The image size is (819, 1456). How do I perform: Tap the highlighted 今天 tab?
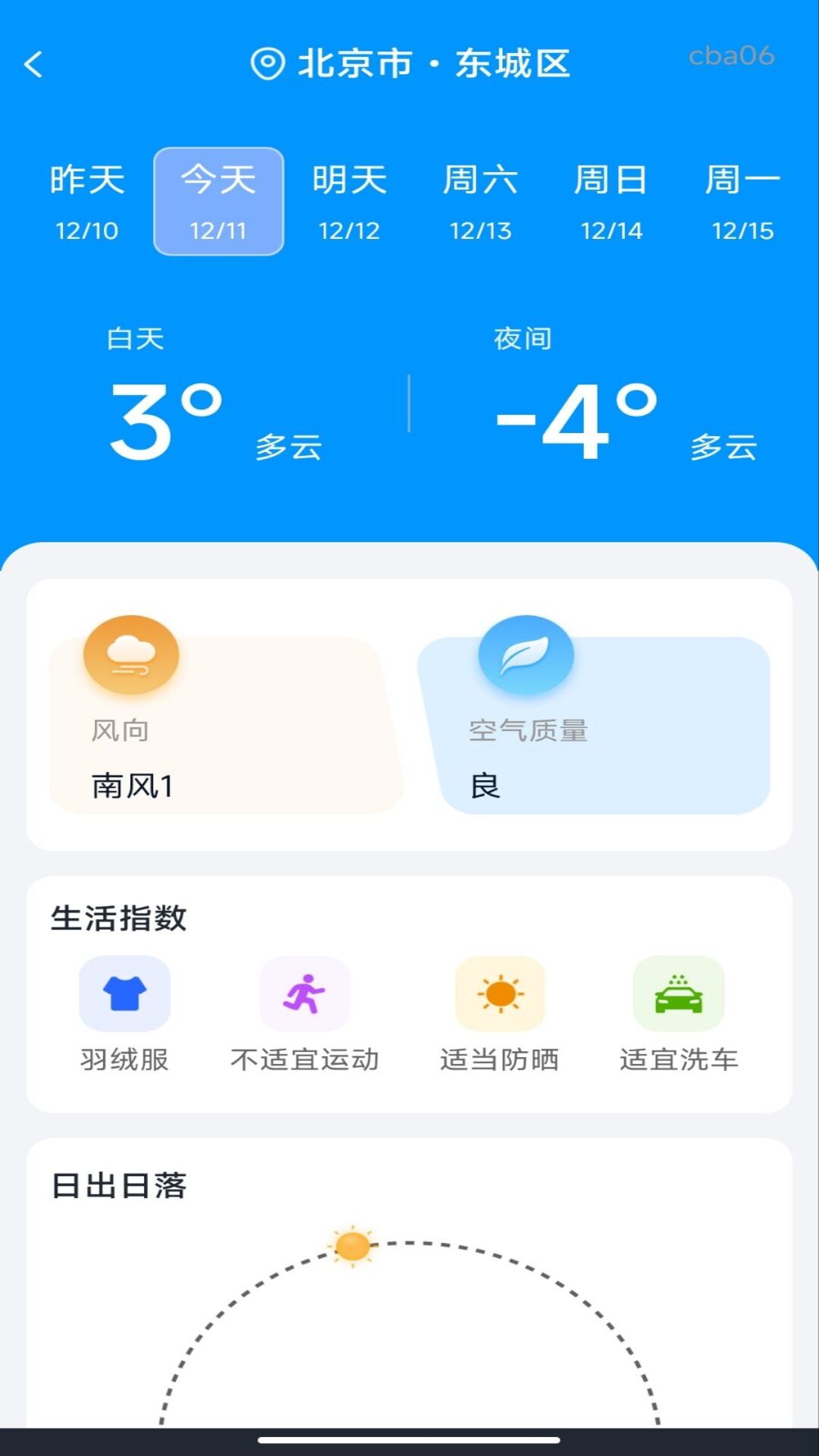[218, 199]
